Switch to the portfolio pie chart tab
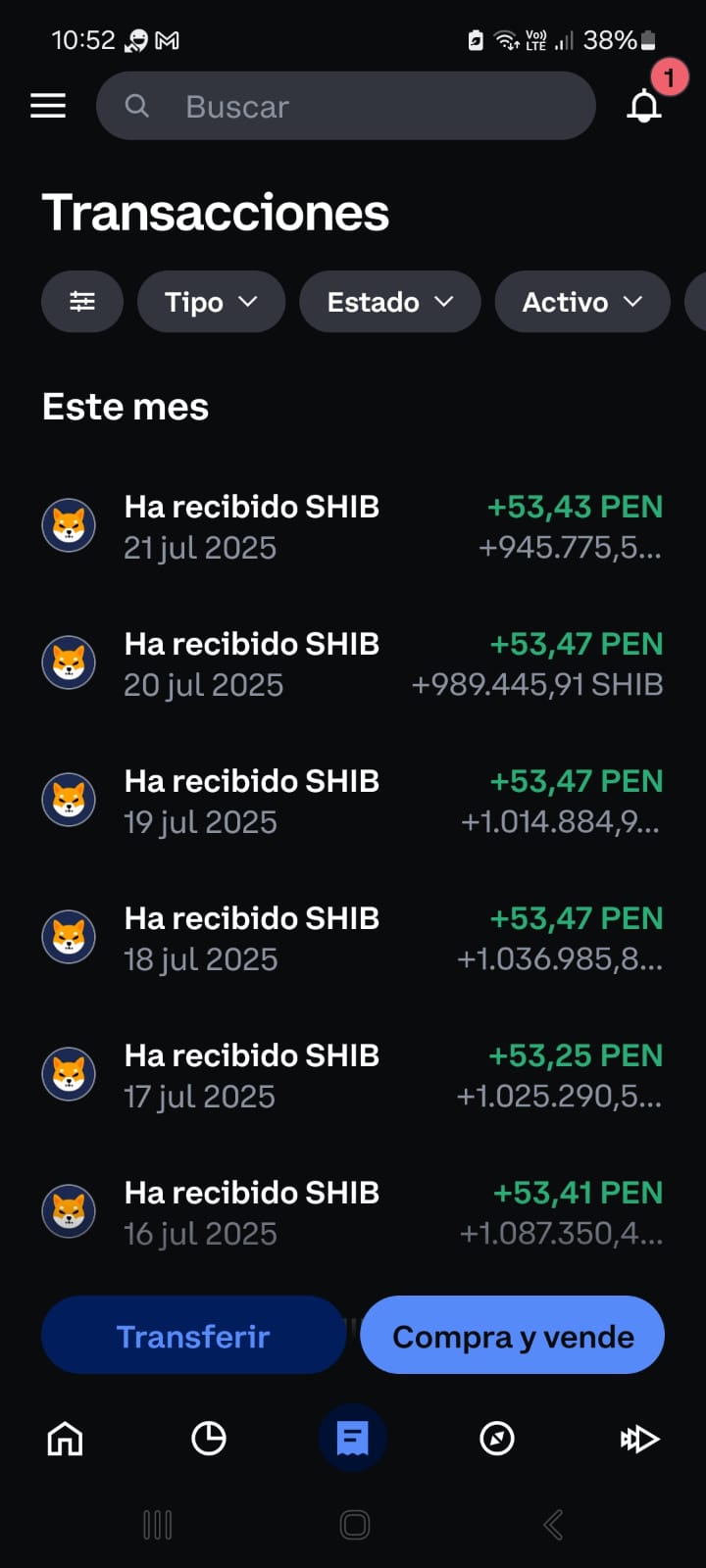Viewport: 706px width, 1568px height. (x=209, y=1439)
